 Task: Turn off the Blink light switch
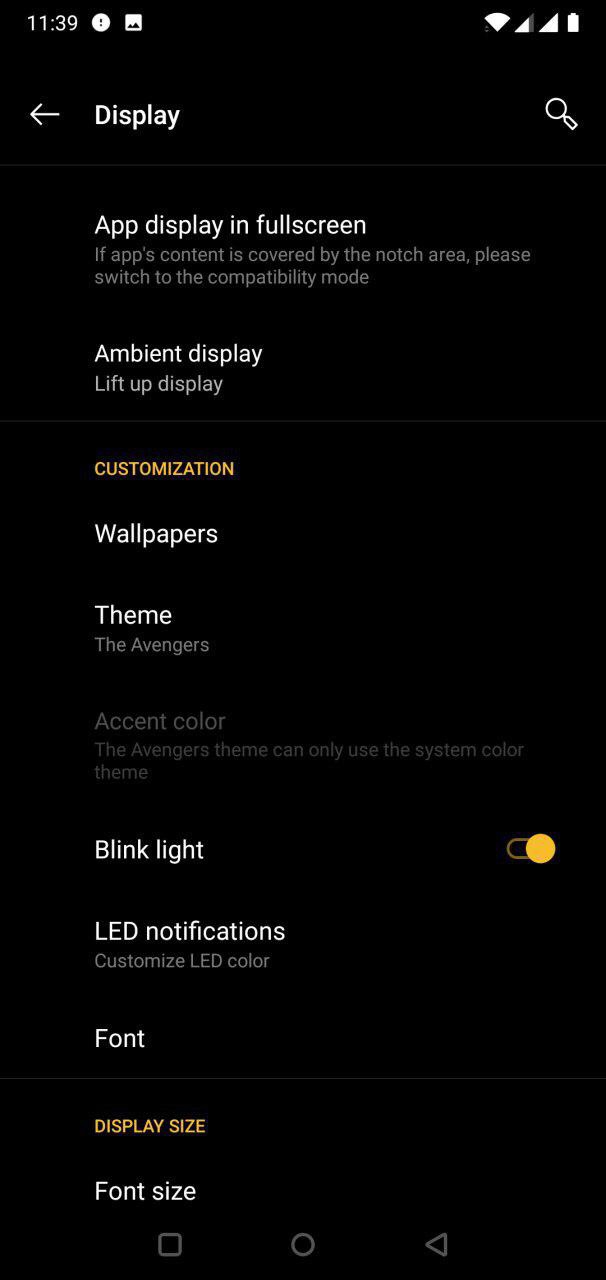[530, 849]
